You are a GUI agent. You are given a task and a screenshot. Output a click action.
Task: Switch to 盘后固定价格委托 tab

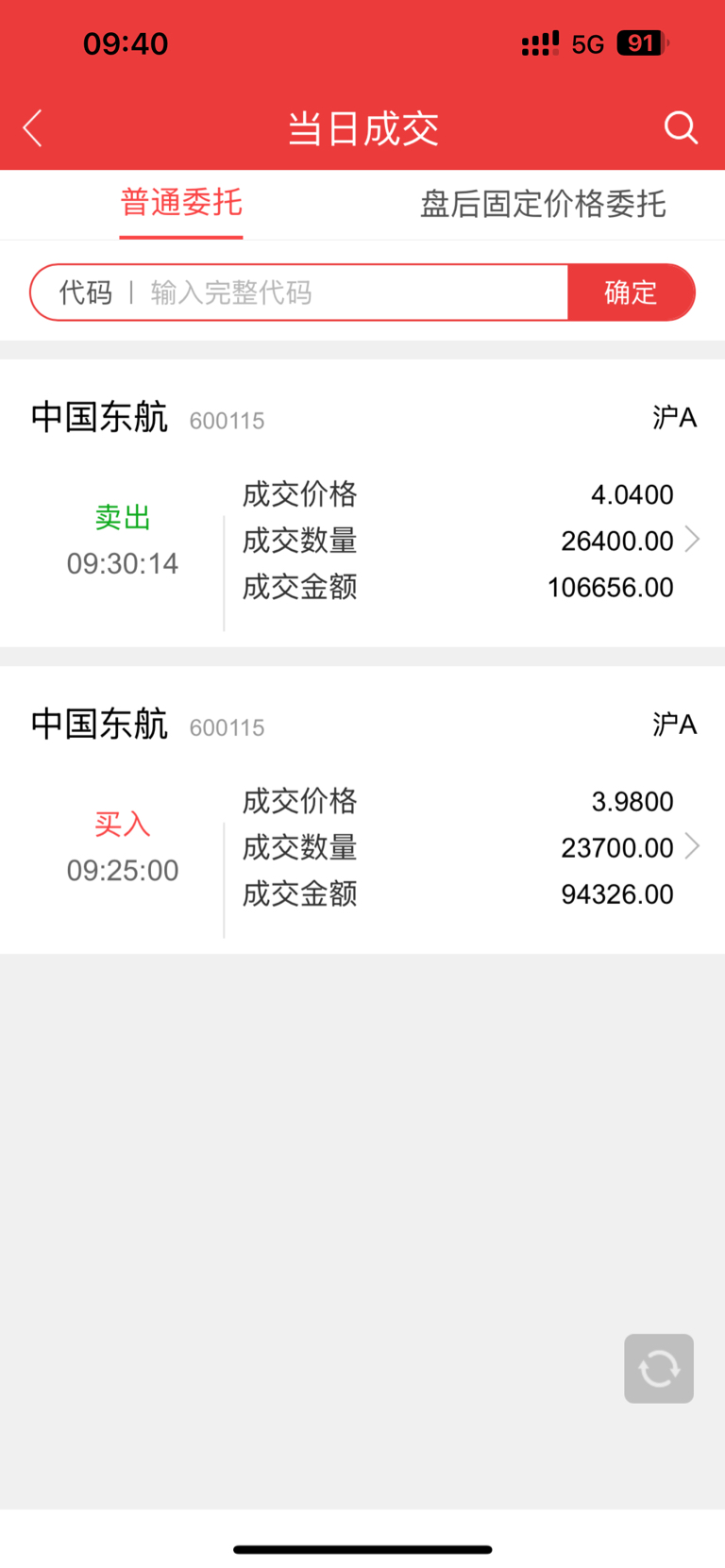pyautogui.click(x=543, y=204)
